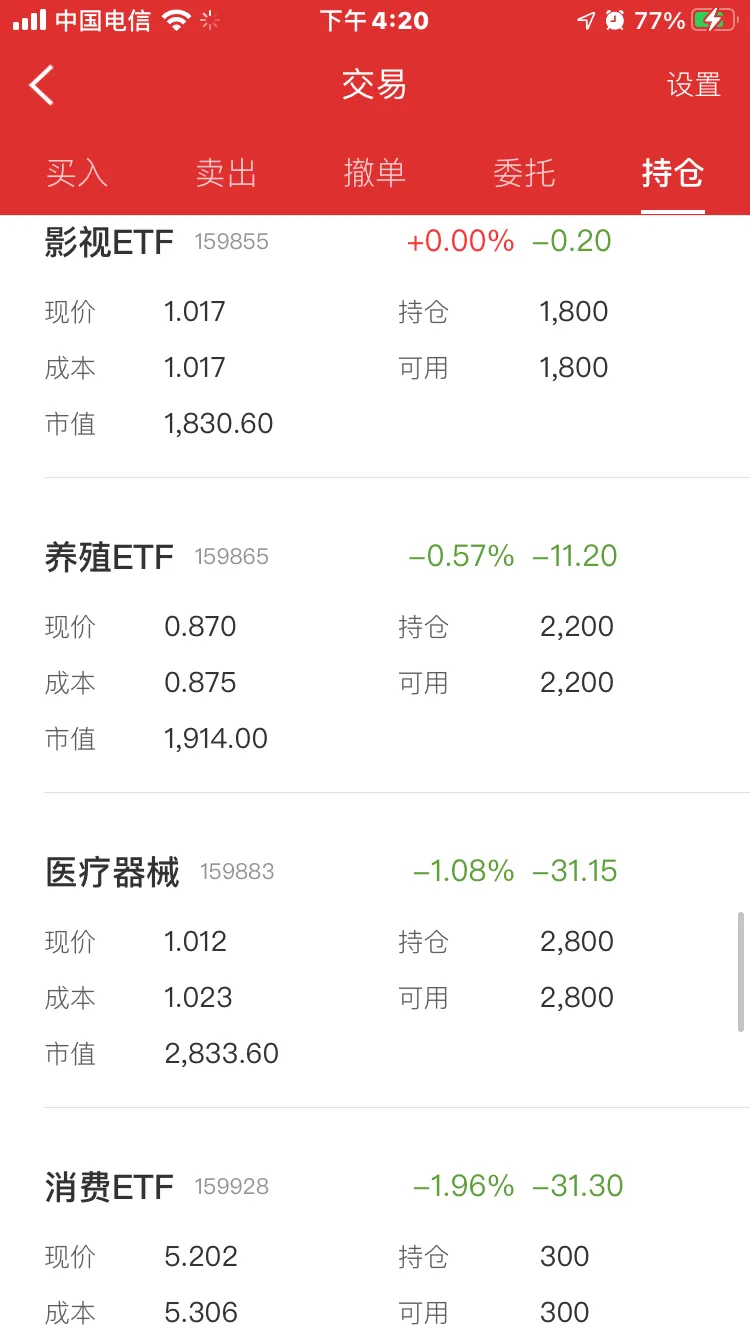Switch to the 买入 tab
Viewport: 750px width, 1334px height.
click(x=76, y=173)
